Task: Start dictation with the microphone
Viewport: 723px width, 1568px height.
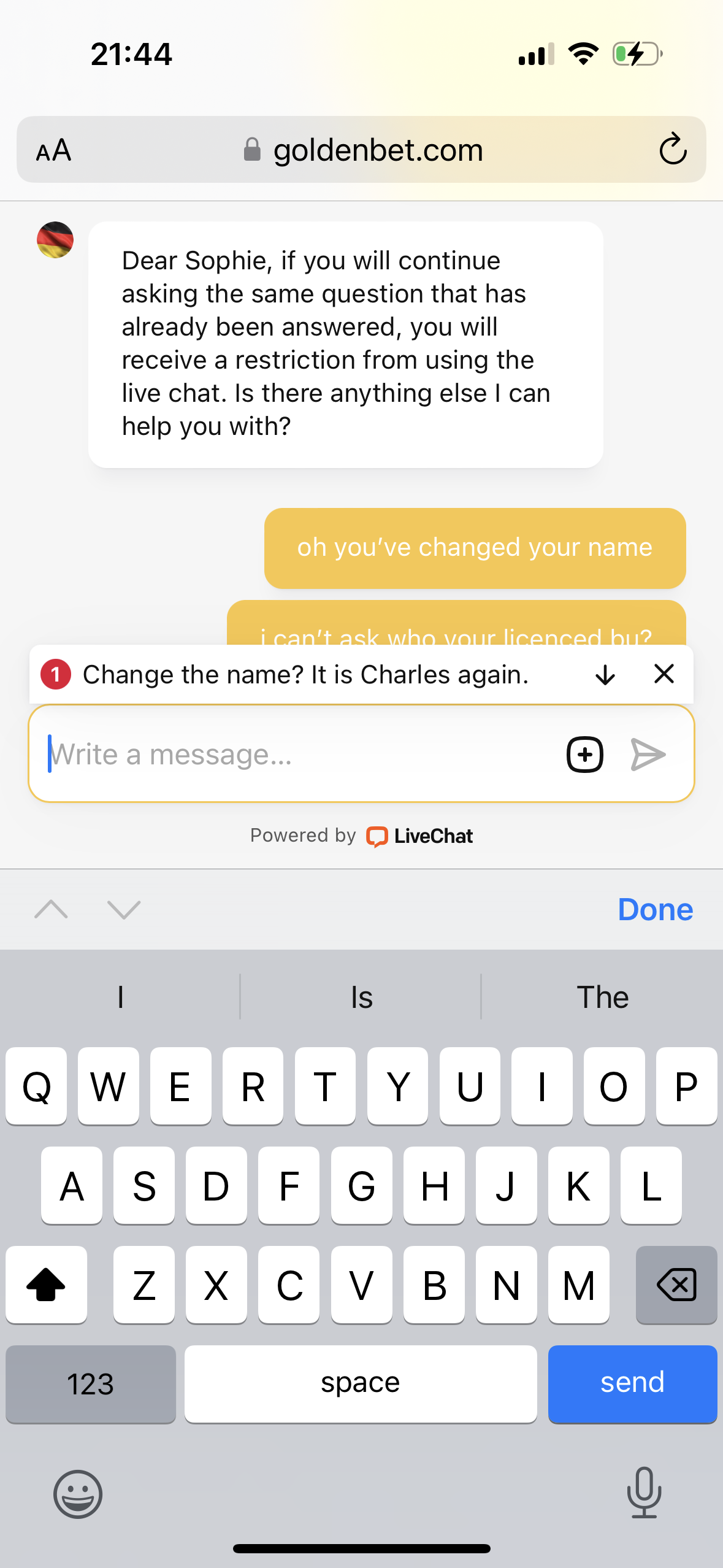Action: pyautogui.click(x=644, y=1493)
